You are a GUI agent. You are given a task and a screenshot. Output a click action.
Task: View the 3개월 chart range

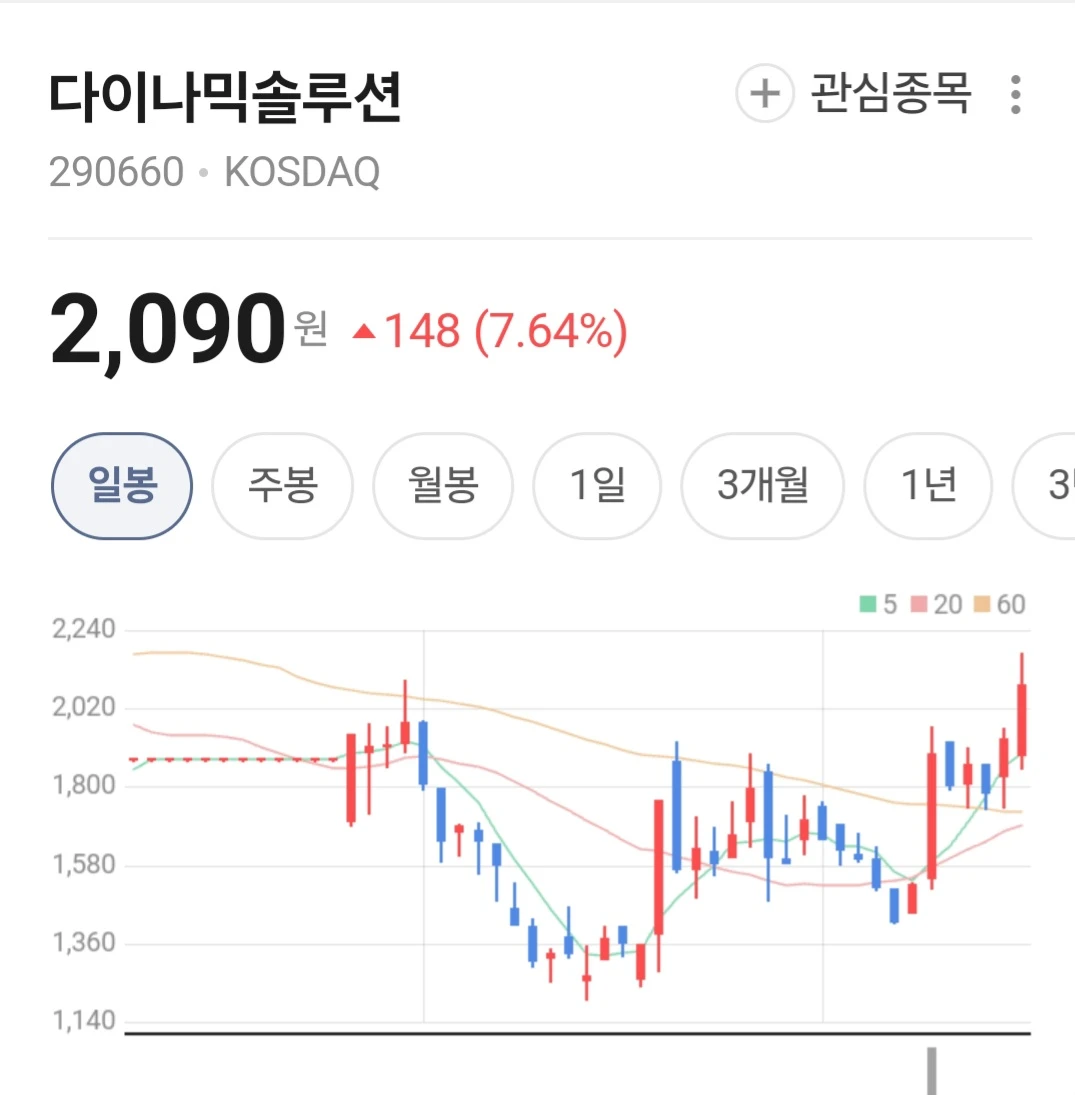tap(763, 485)
